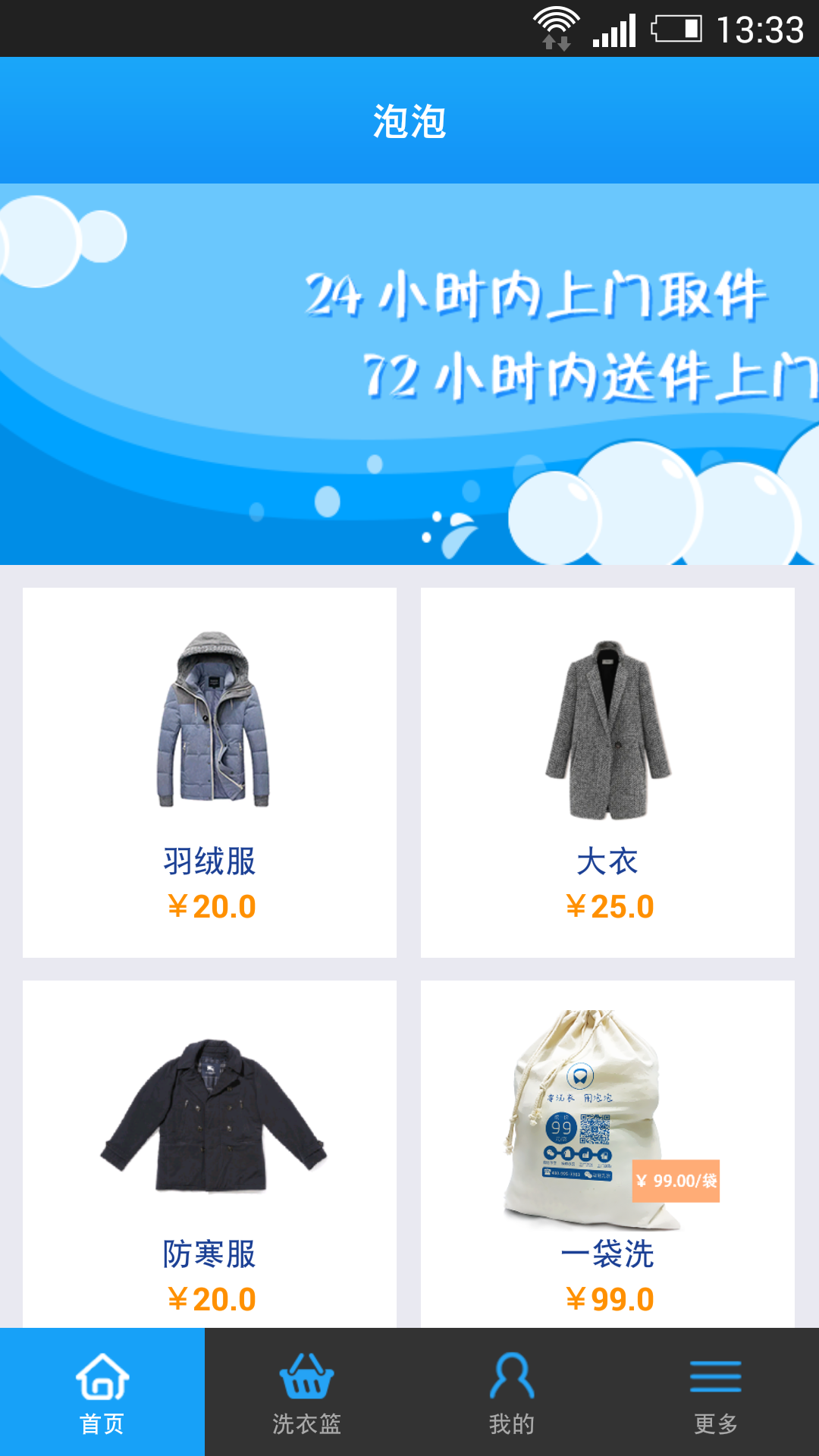Viewport: 819px width, 1456px height.
Task: Switch to the 首页 tab
Action: (x=102, y=1392)
